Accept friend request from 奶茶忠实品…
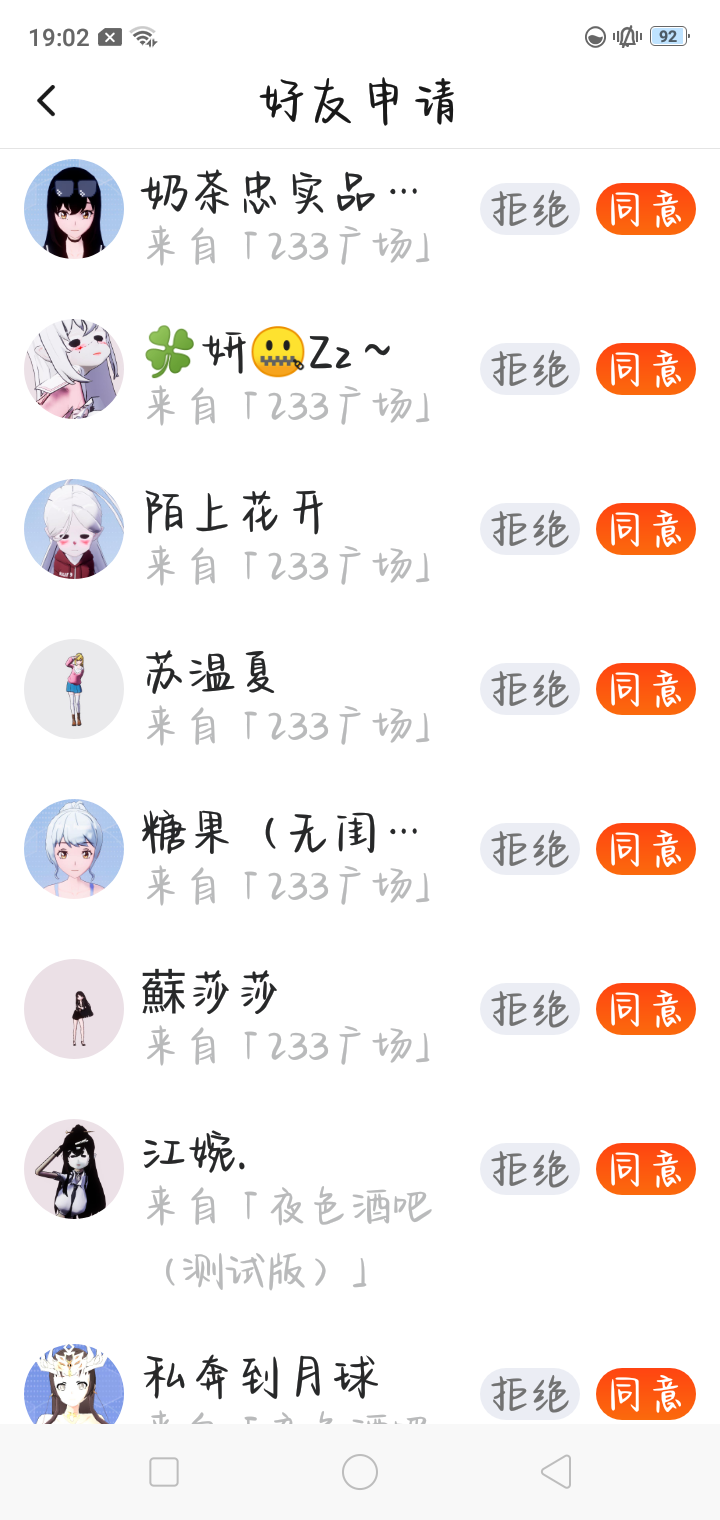 pyautogui.click(x=646, y=209)
